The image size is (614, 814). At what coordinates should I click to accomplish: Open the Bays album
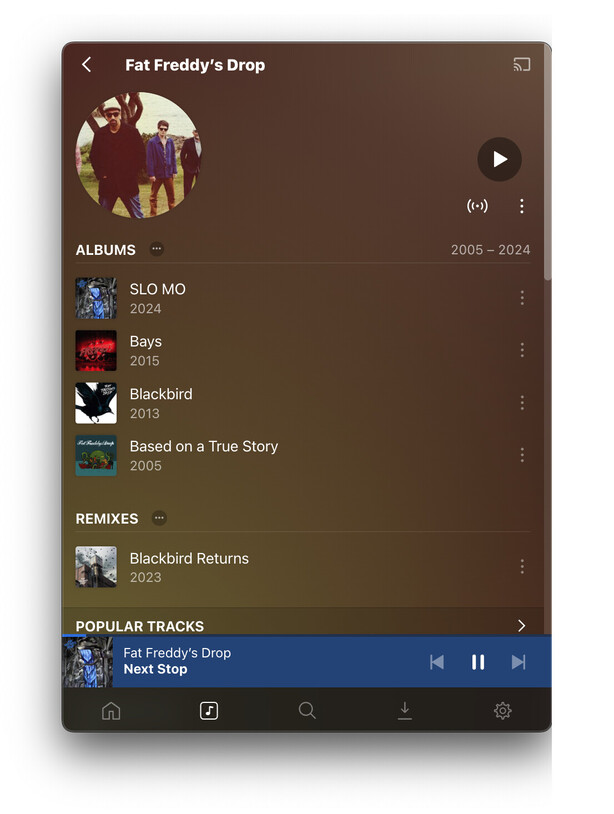pos(146,350)
